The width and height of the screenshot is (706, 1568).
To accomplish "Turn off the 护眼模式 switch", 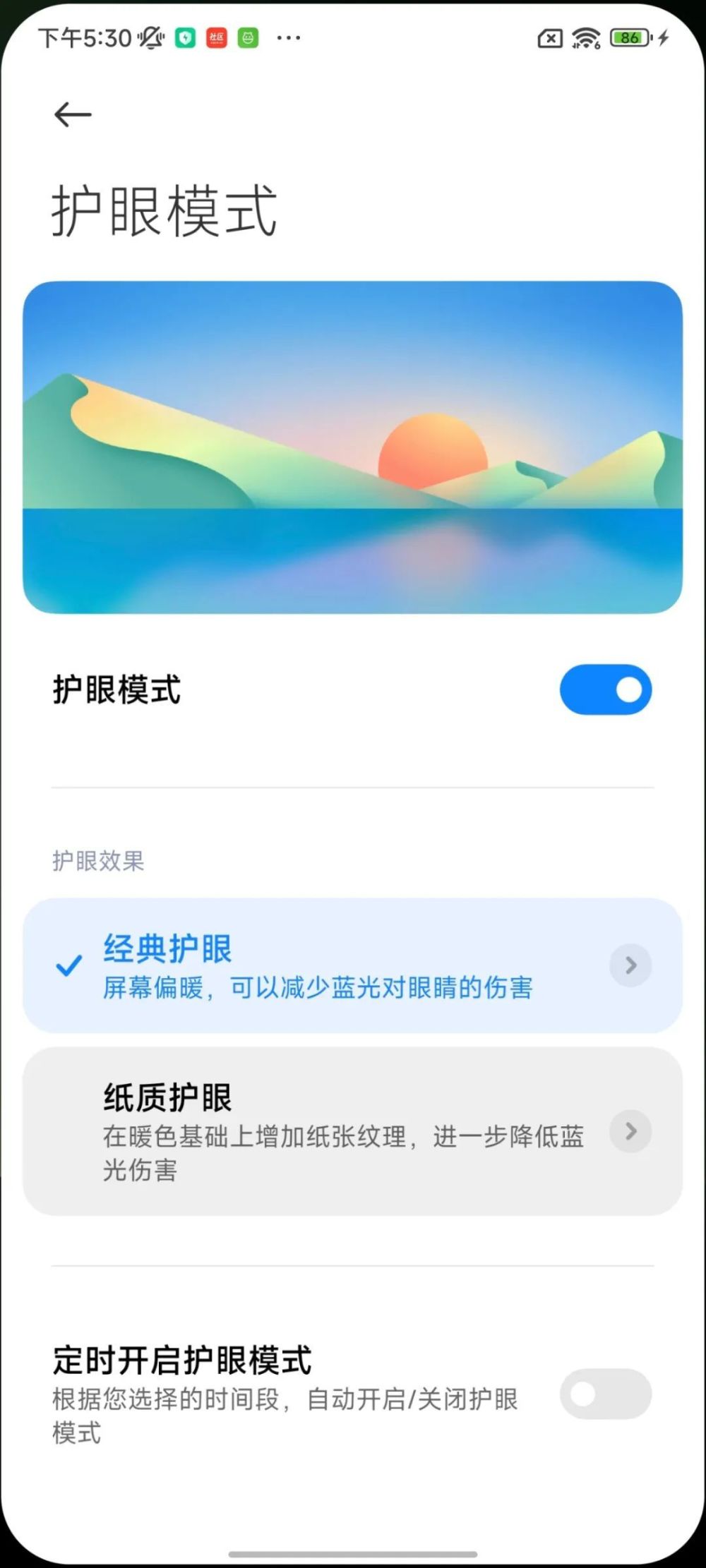I will click(605, 689).
